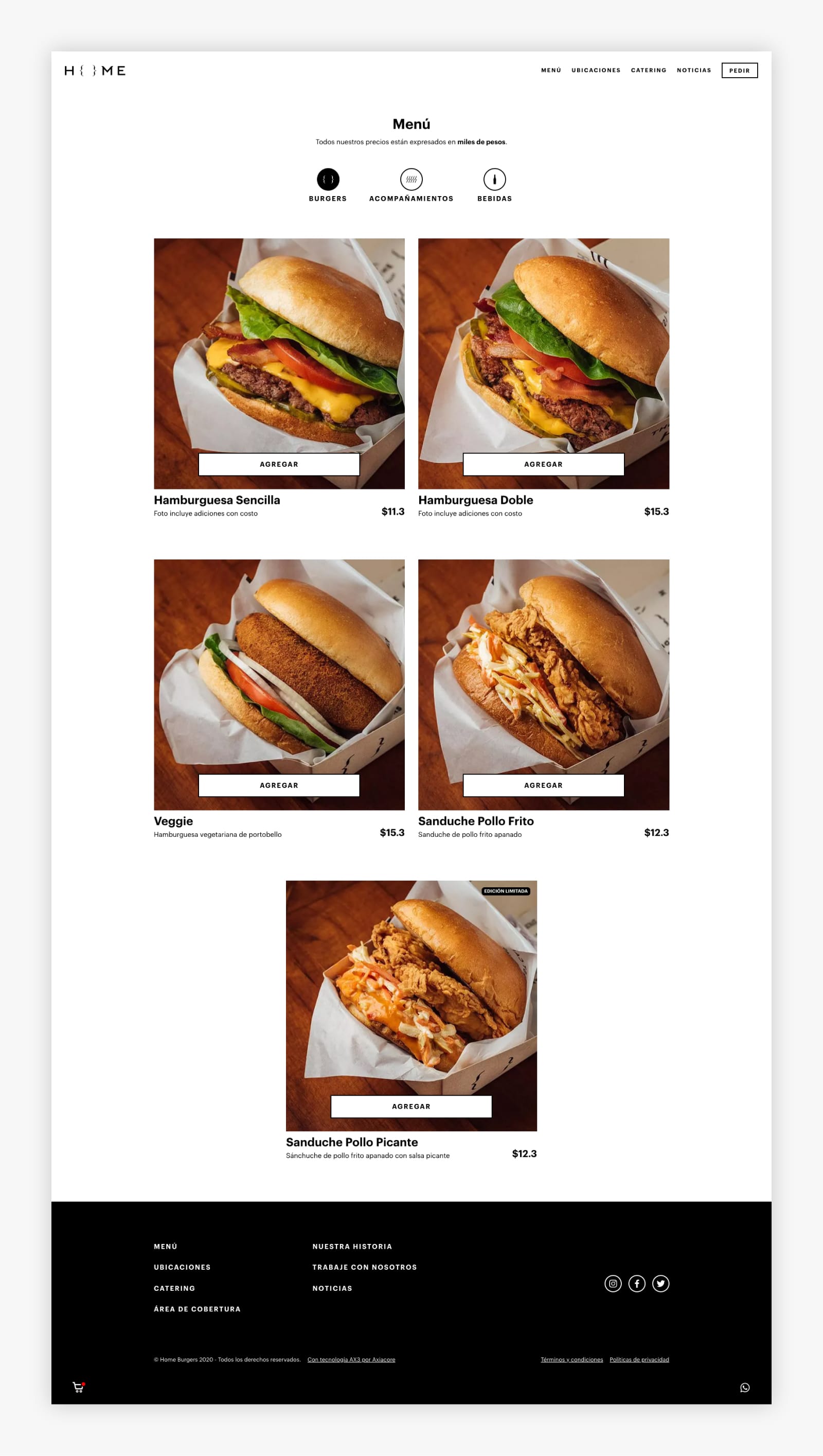The width and height of the screenshot is (823, 1456).
Task: Open the Facebook page icon
Action: pyautogui.click(x=636, y=1284)
